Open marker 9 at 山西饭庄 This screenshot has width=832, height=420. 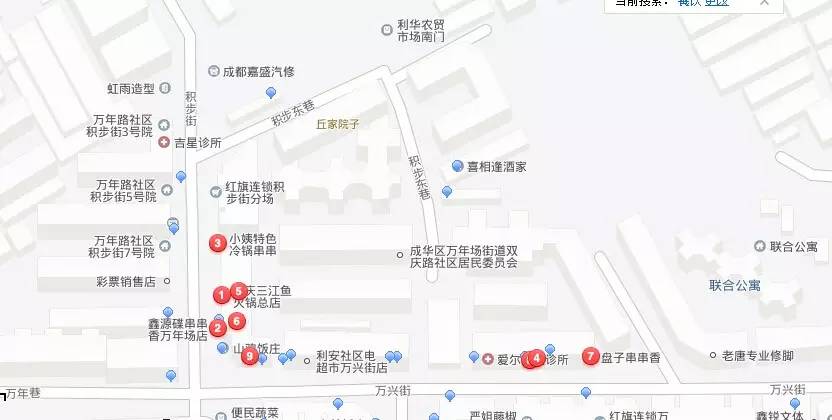point(249,356)
